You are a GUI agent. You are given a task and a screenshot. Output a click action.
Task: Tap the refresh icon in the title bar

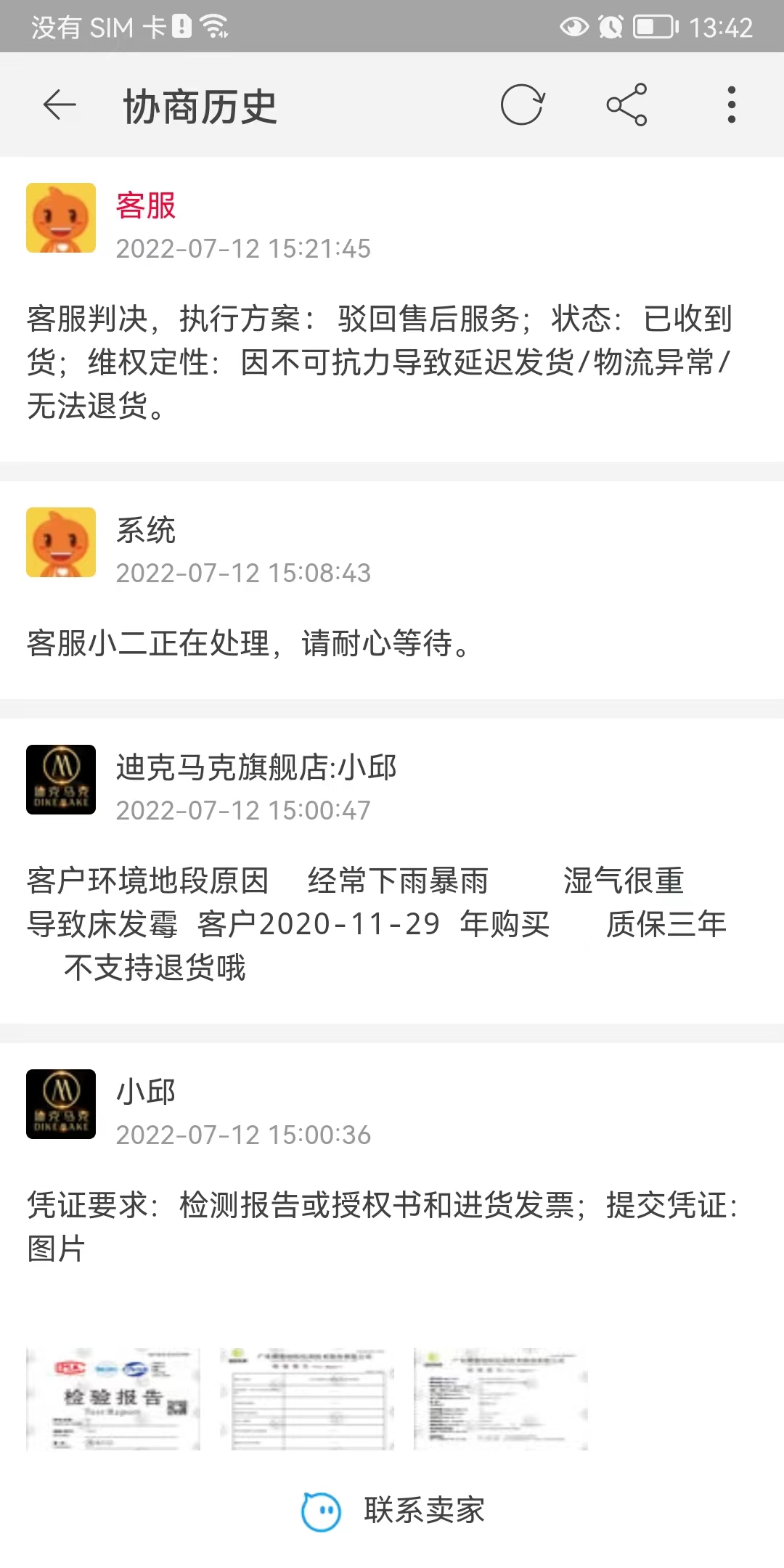[x=524, y=105]
